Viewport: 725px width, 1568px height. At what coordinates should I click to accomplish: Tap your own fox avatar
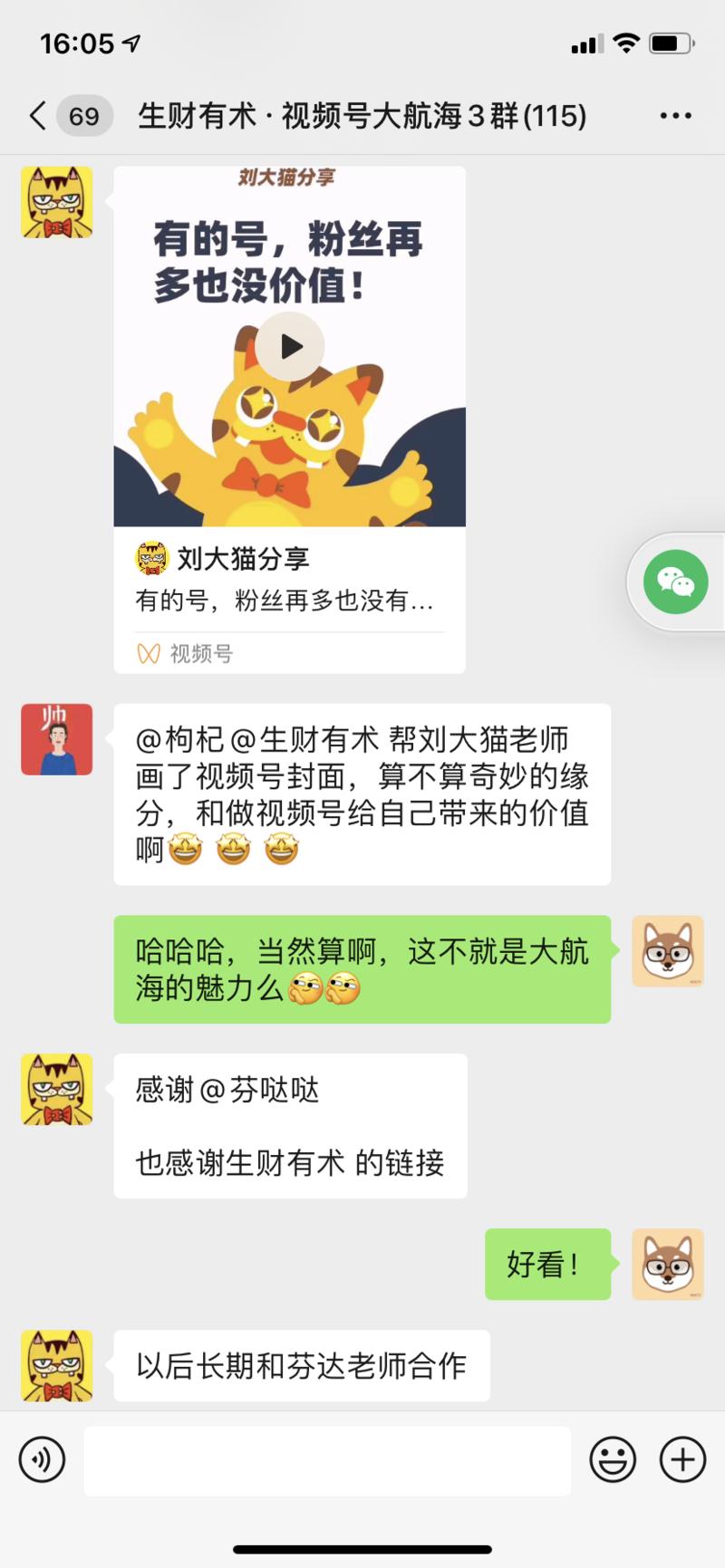(x=668, y=952)
